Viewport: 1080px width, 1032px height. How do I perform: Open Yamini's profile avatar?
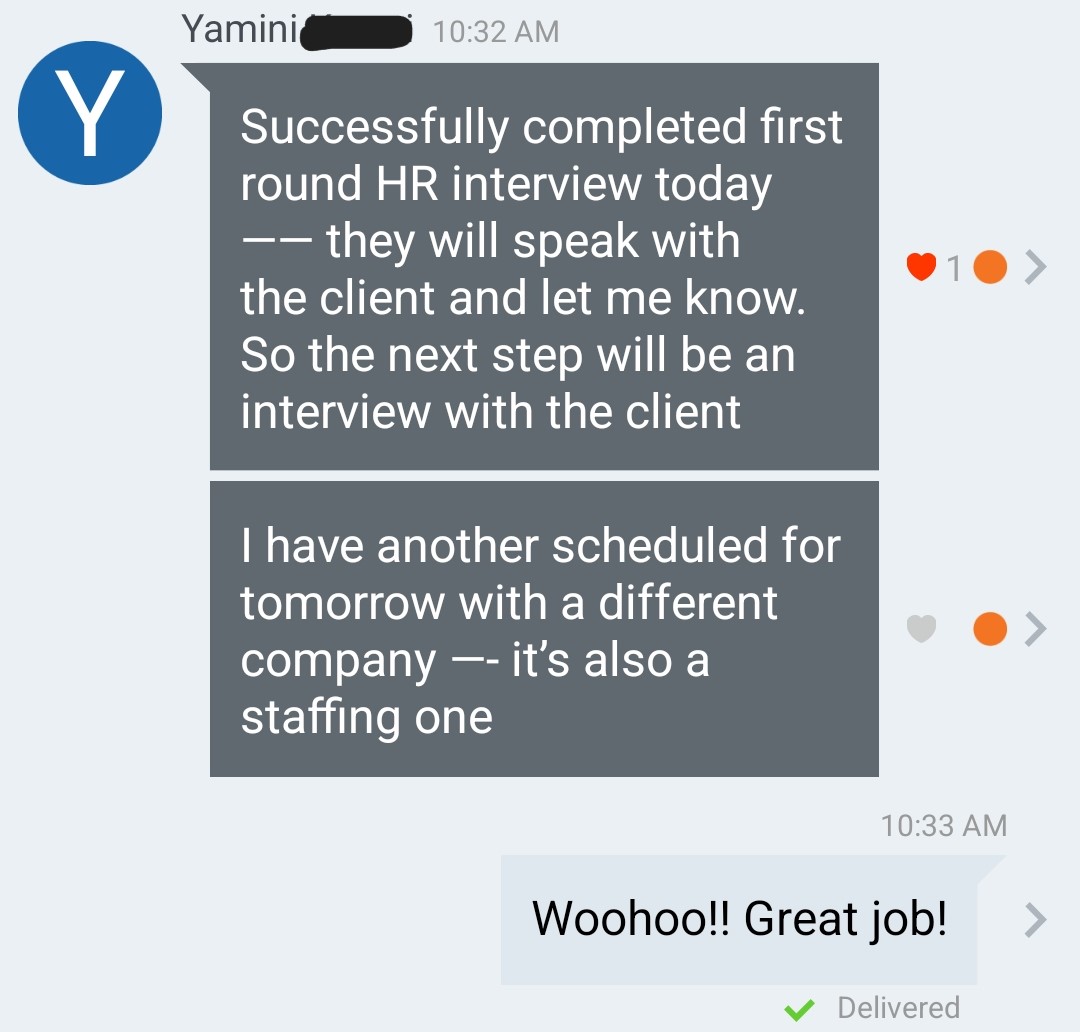point(90,113)
